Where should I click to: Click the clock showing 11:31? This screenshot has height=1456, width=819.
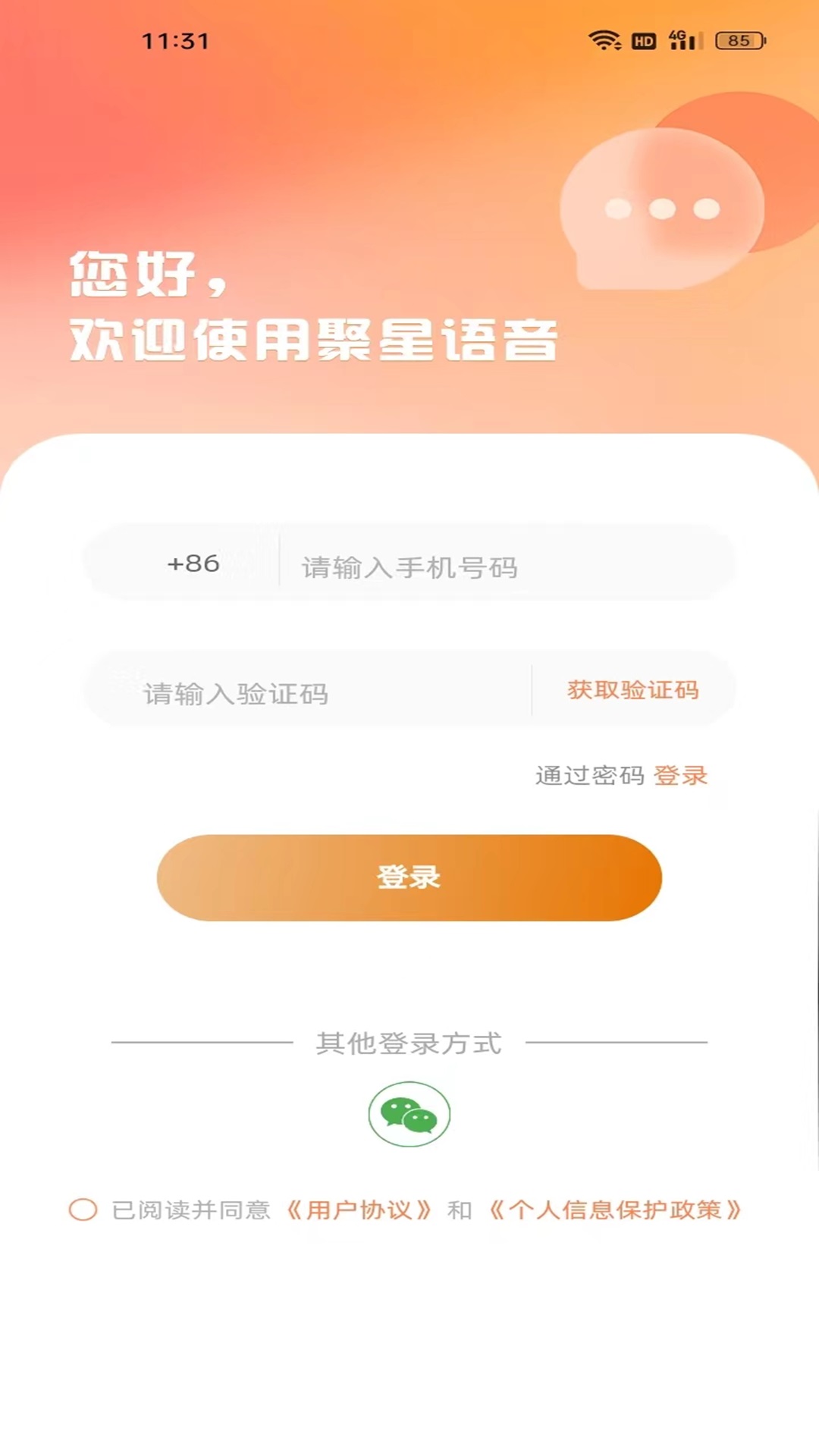(x=176, y=41)
